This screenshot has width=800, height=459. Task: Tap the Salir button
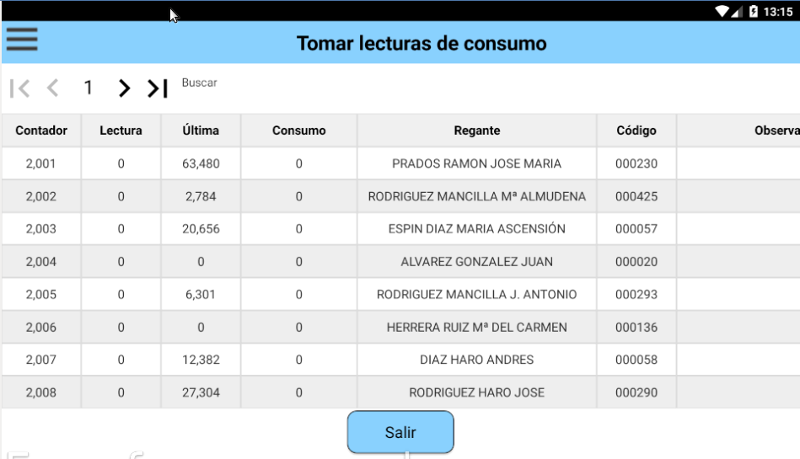coord(400,432)
